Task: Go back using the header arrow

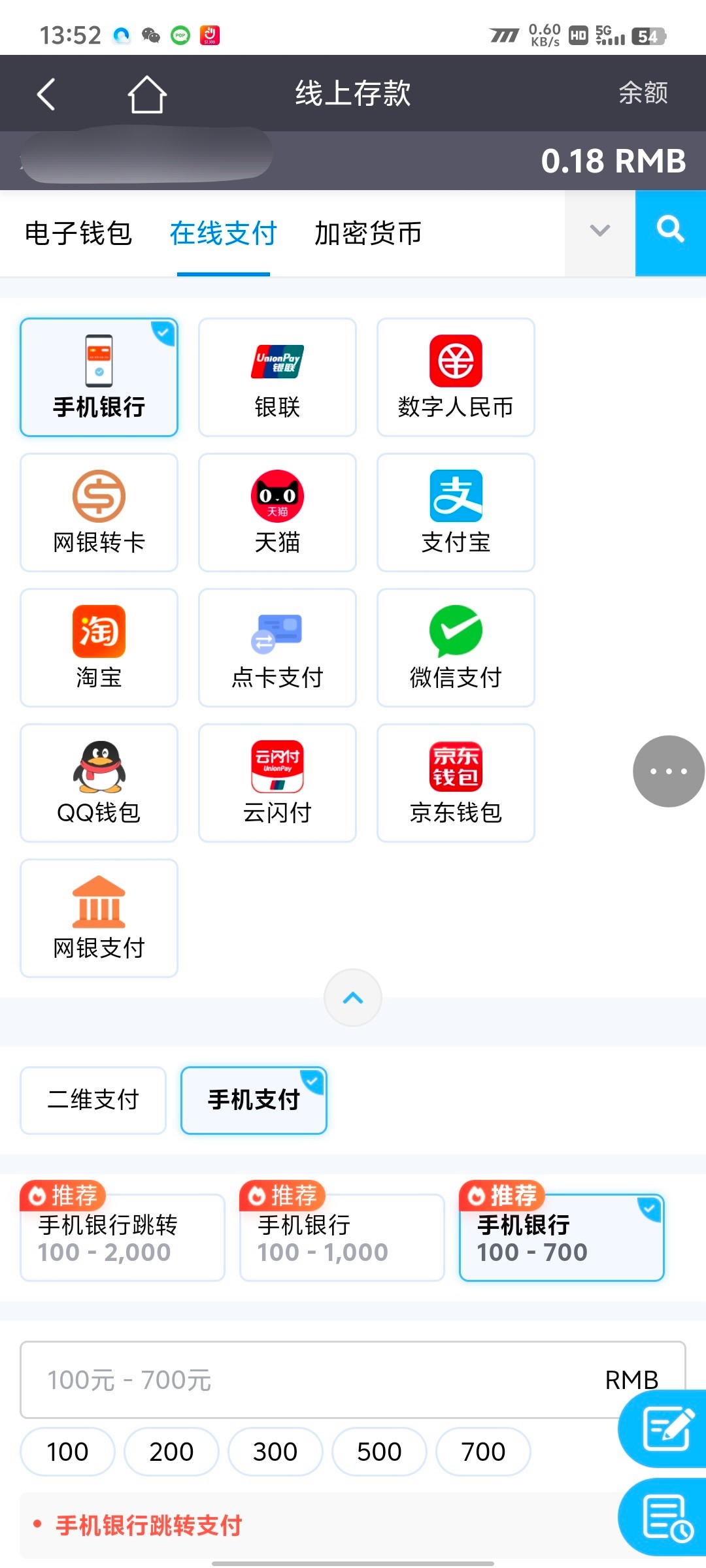Action: click(x=46, y=94)
